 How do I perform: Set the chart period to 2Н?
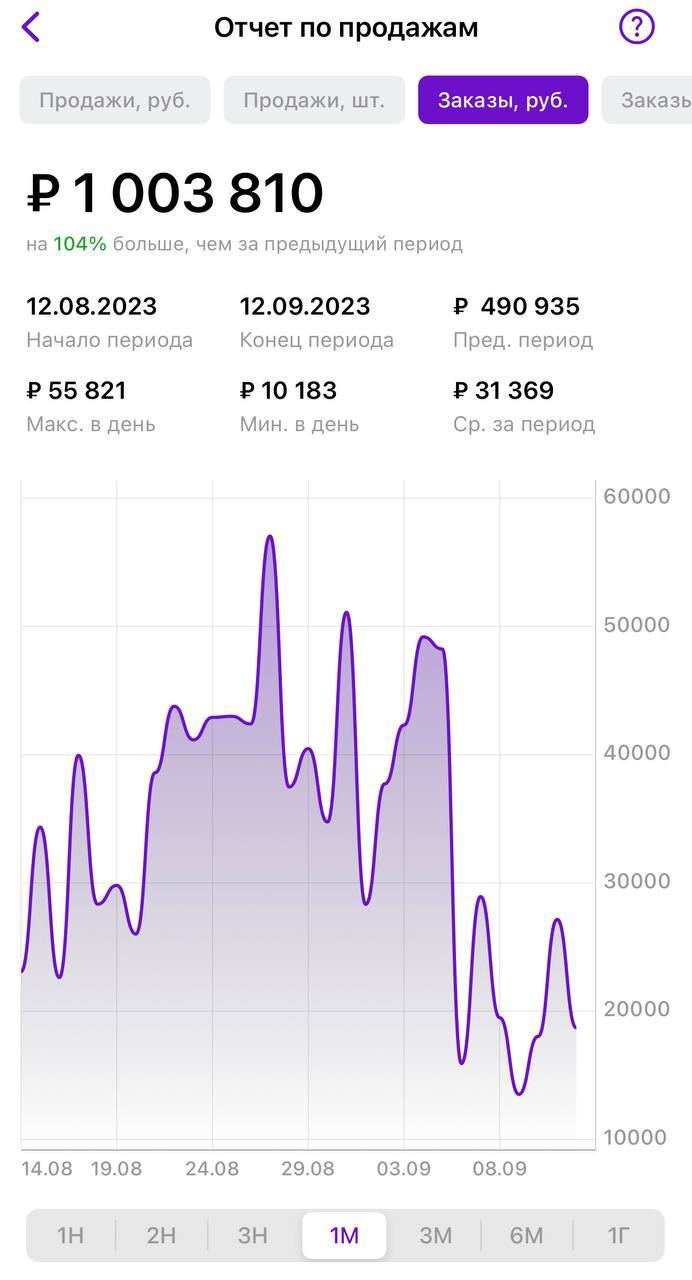(161, 1235)
